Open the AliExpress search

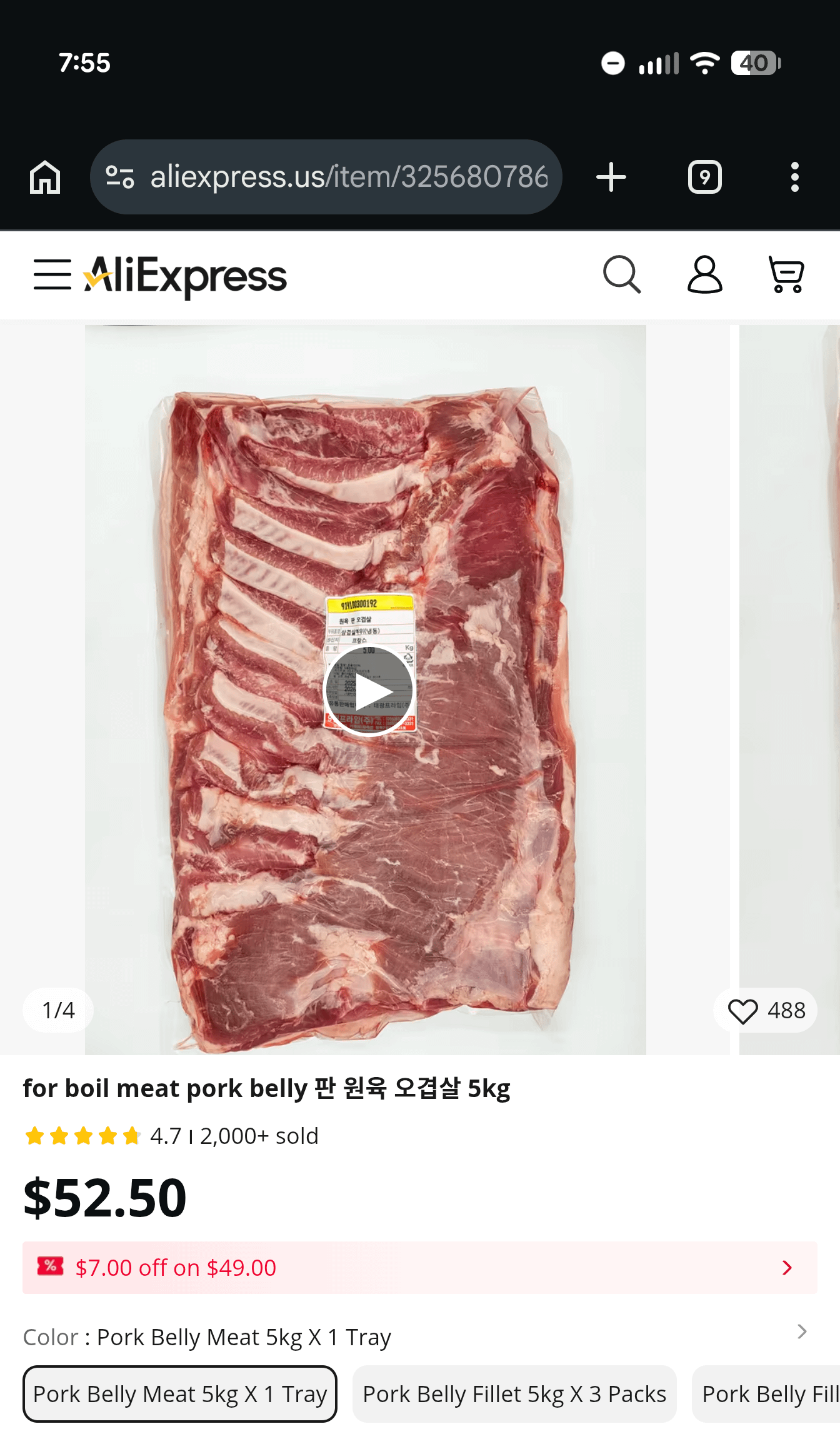click(x=621, y=274)
